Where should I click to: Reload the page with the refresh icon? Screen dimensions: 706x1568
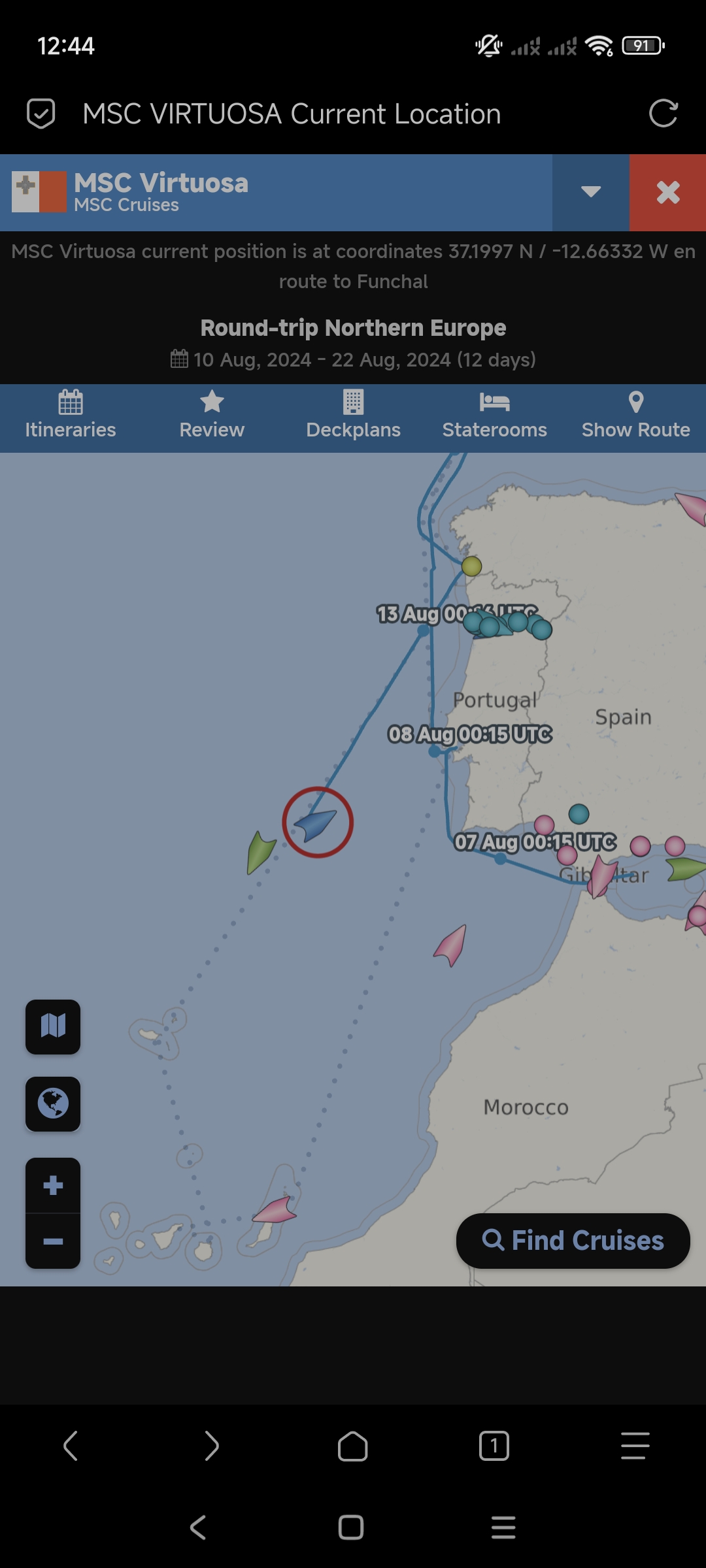tap(663, 114)
